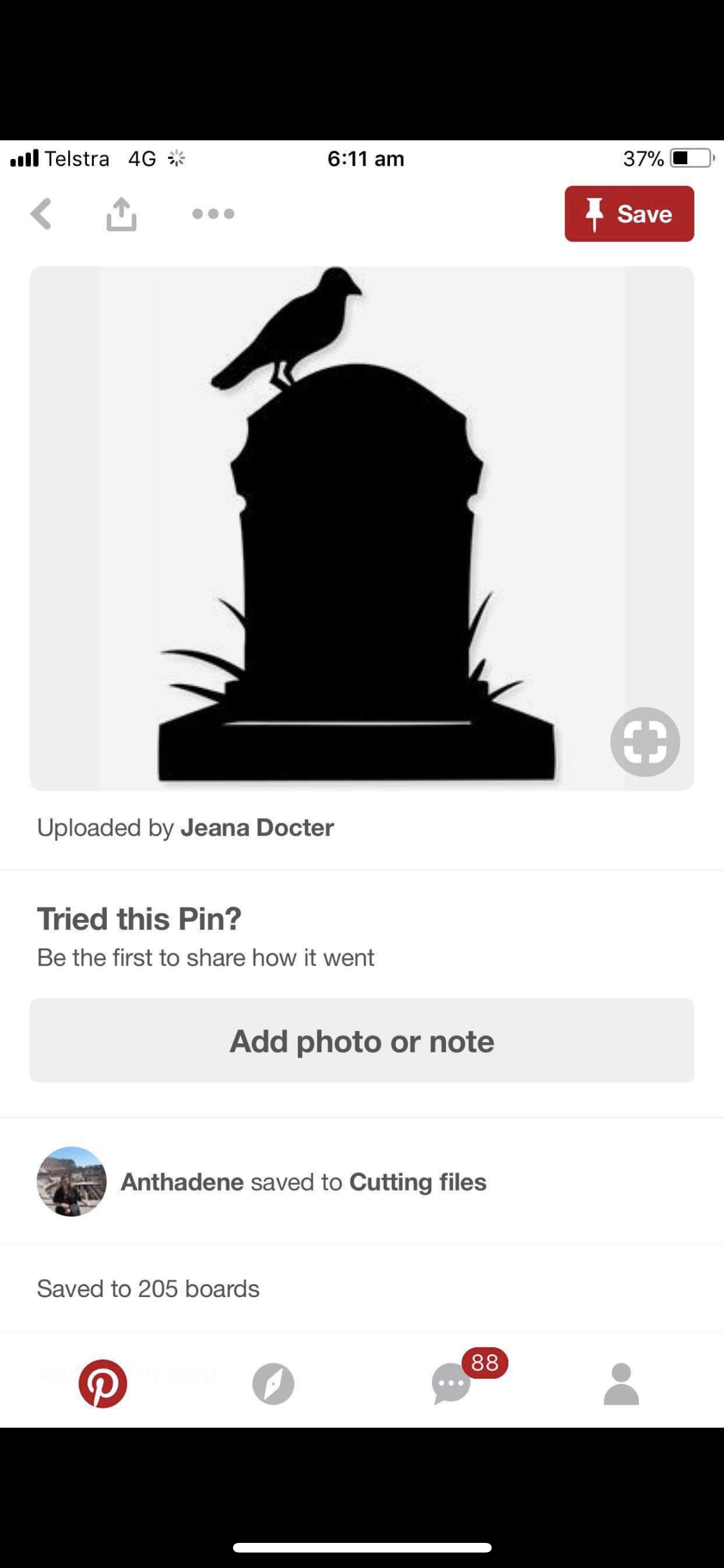Switch to the Pinterest home tab

(x=103, y=1383)
